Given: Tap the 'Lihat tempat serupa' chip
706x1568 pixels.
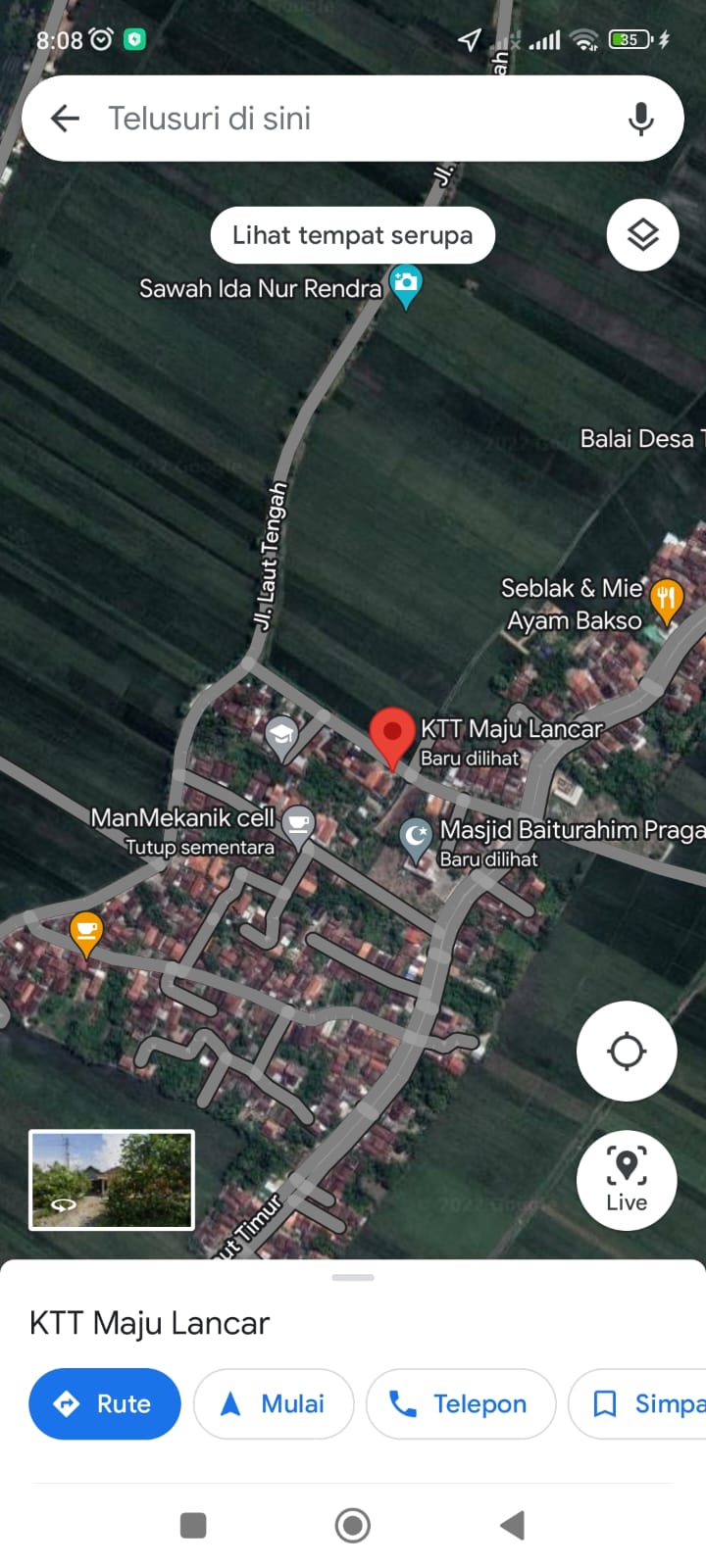Looking at the screenshot, I should click(352, 235).
